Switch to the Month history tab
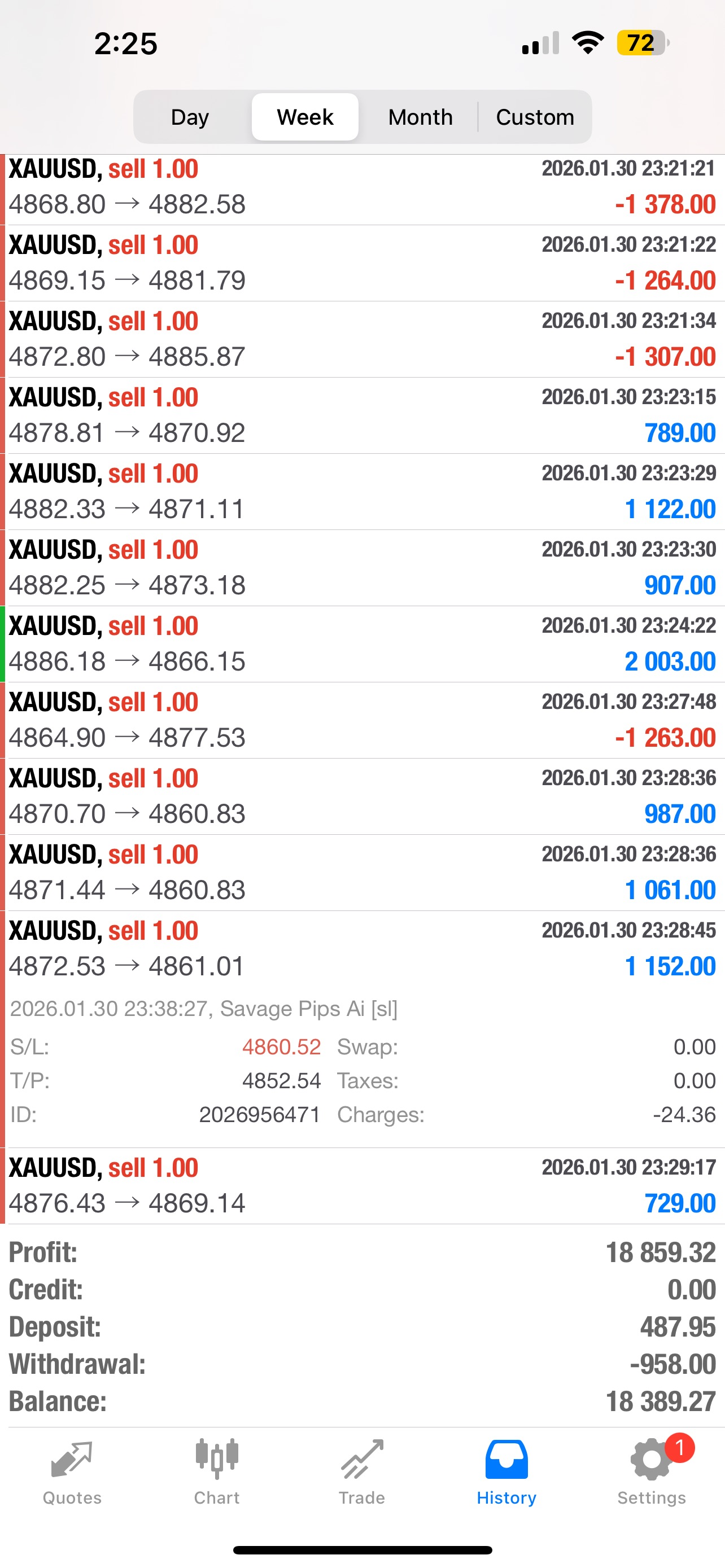 click(x=420, y=116)
